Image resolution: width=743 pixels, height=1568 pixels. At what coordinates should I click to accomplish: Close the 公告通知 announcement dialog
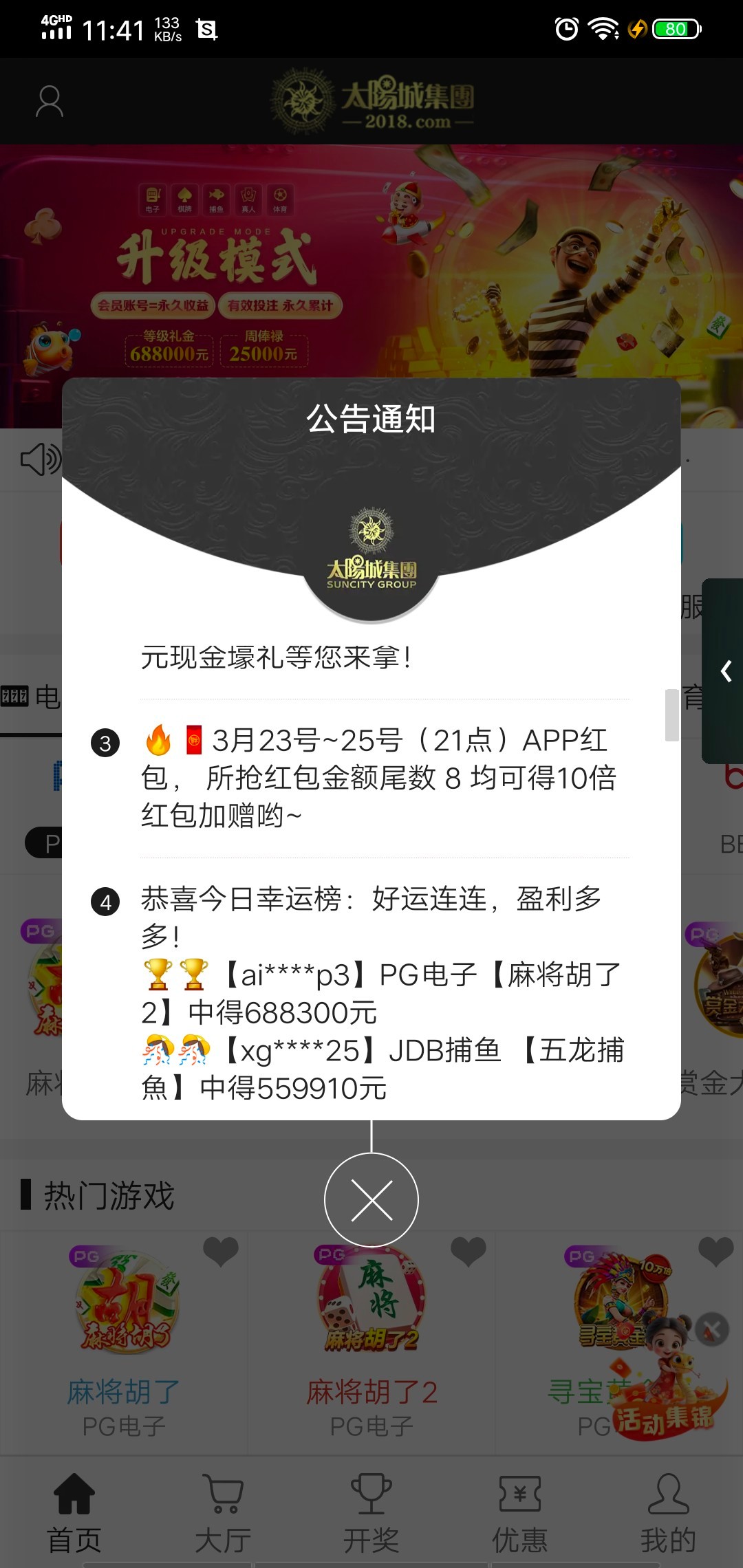tap(371, 1200)
